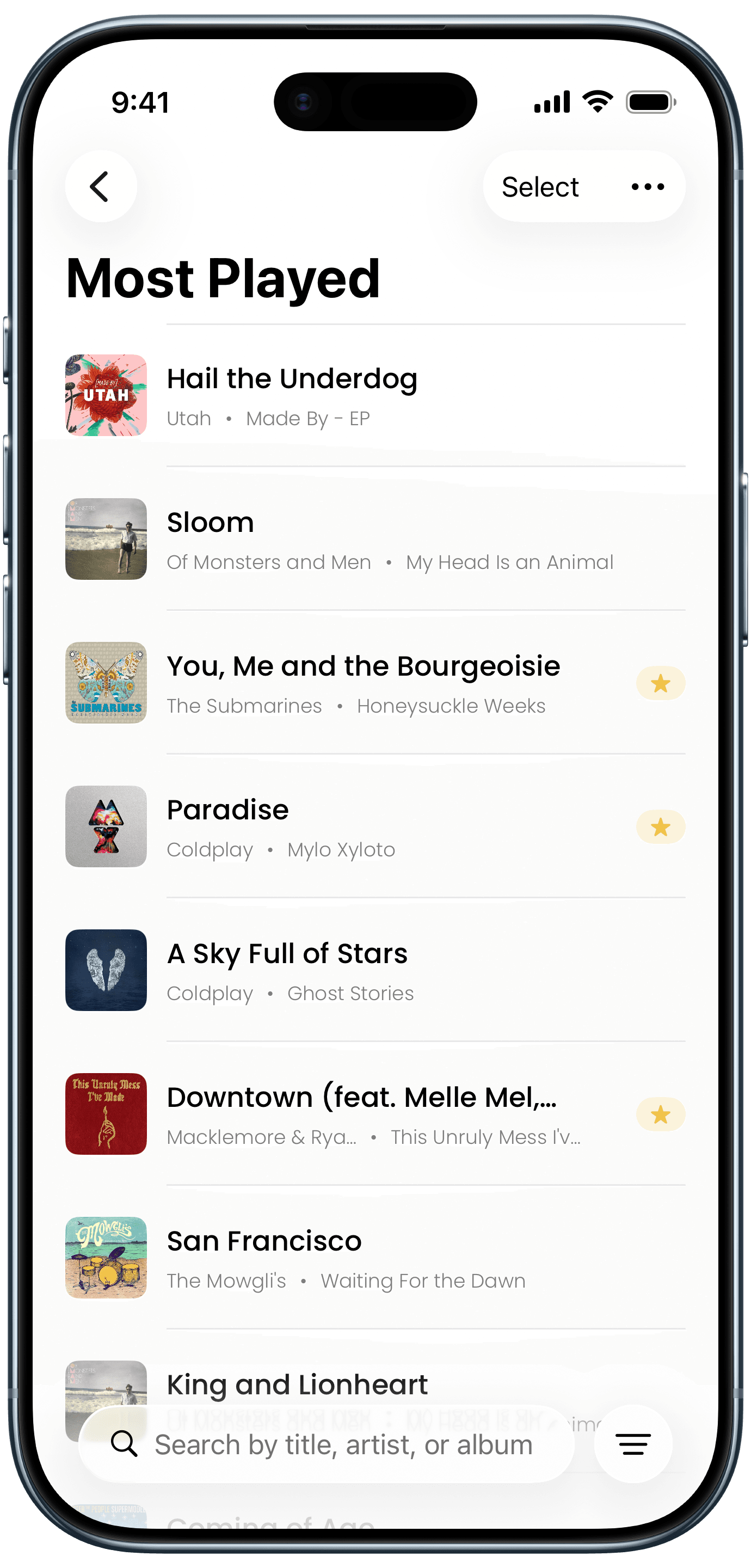This screenshot has width=751, height=1568.
Task: Tap Select to choose songs
Action: point(540,187)
